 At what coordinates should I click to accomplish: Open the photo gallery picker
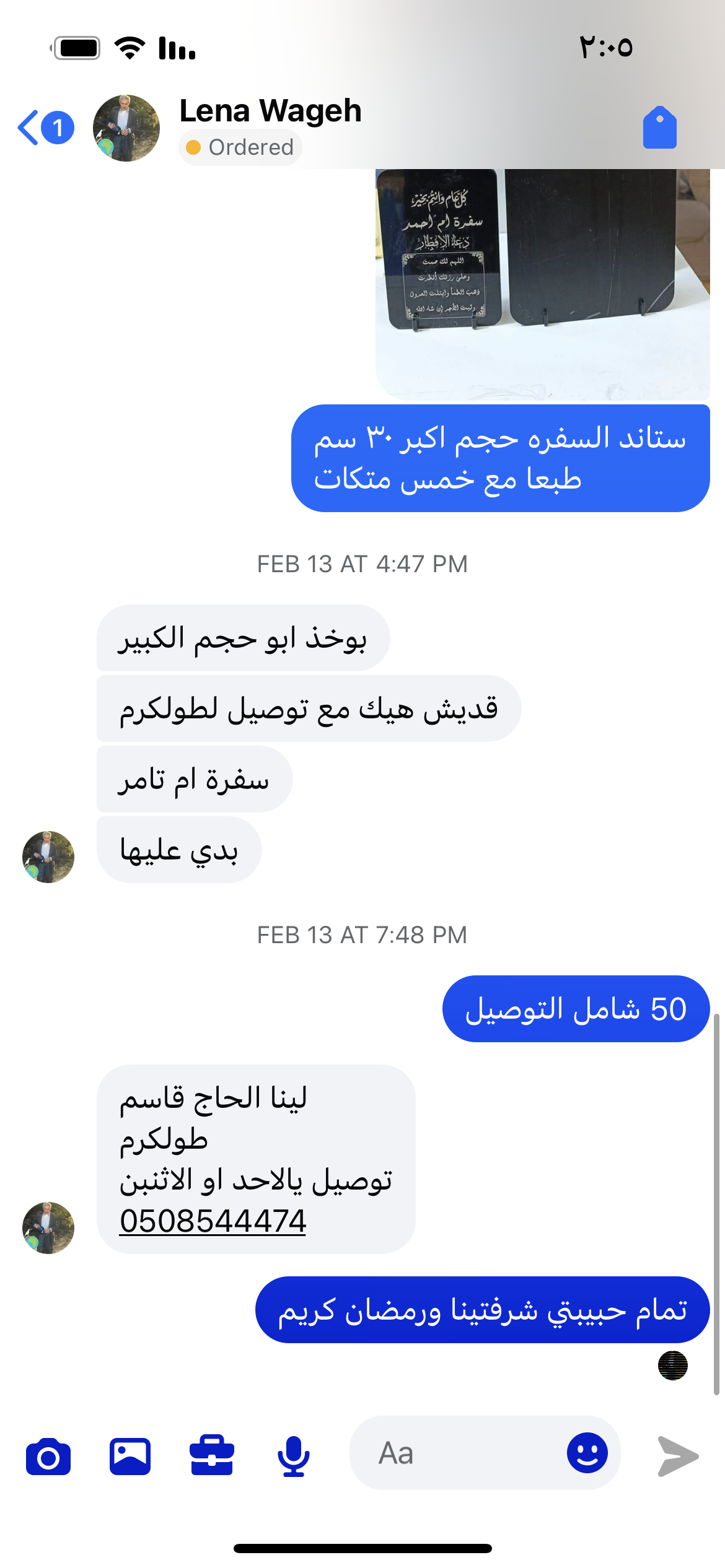130,1457
